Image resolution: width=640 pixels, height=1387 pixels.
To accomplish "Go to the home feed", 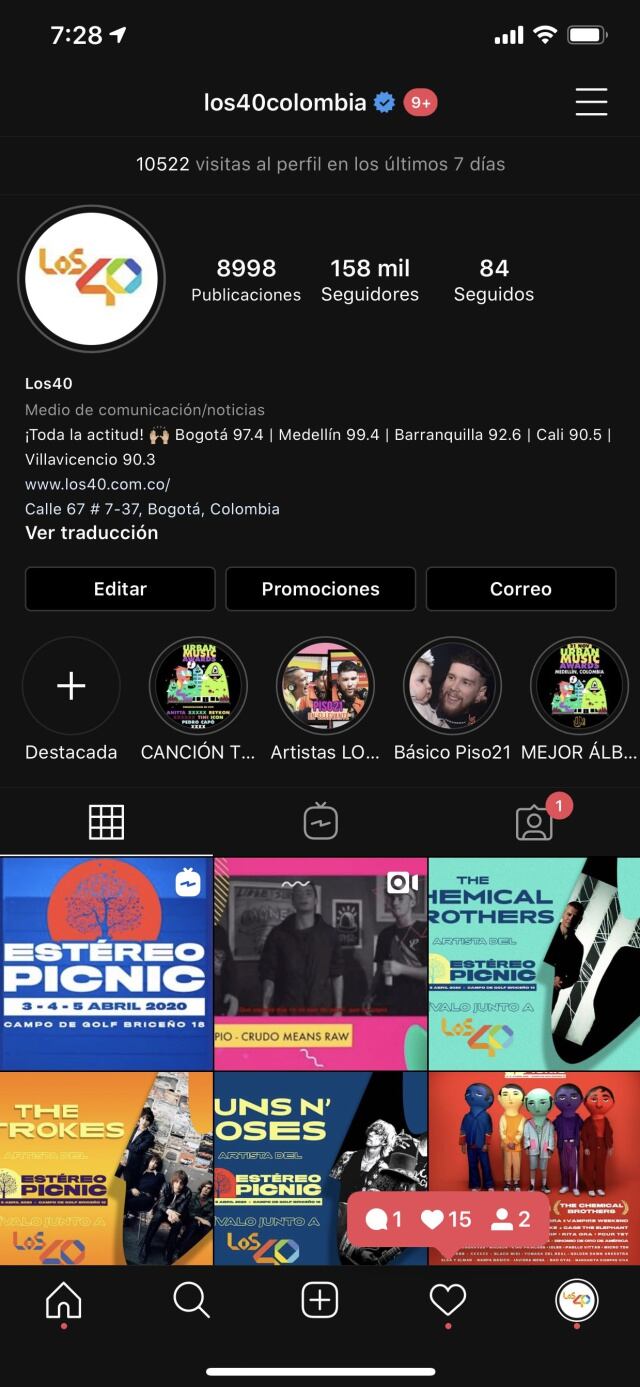I will click(x=64, y=1300).
